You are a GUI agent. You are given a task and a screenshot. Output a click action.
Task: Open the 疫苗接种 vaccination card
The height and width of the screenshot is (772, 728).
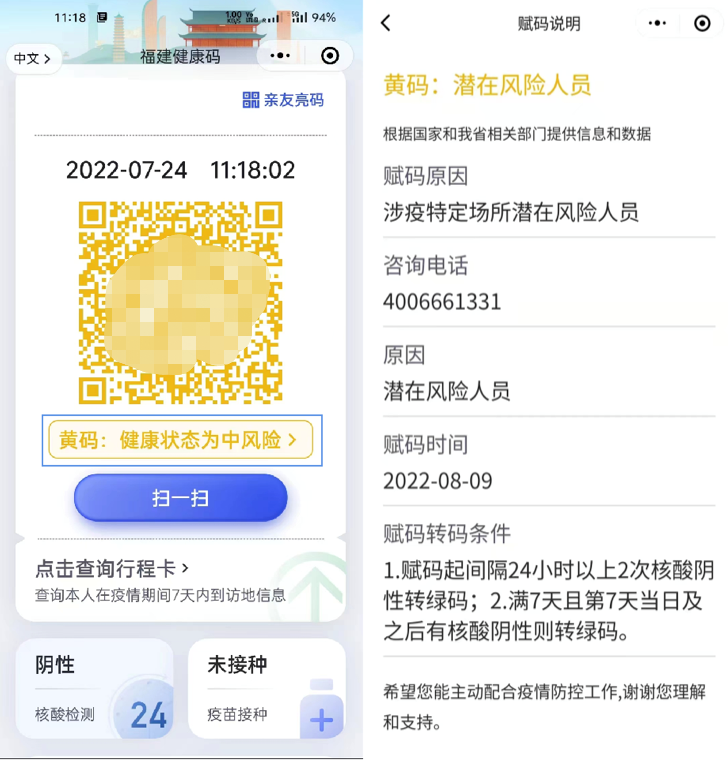[x=266, y=688]
